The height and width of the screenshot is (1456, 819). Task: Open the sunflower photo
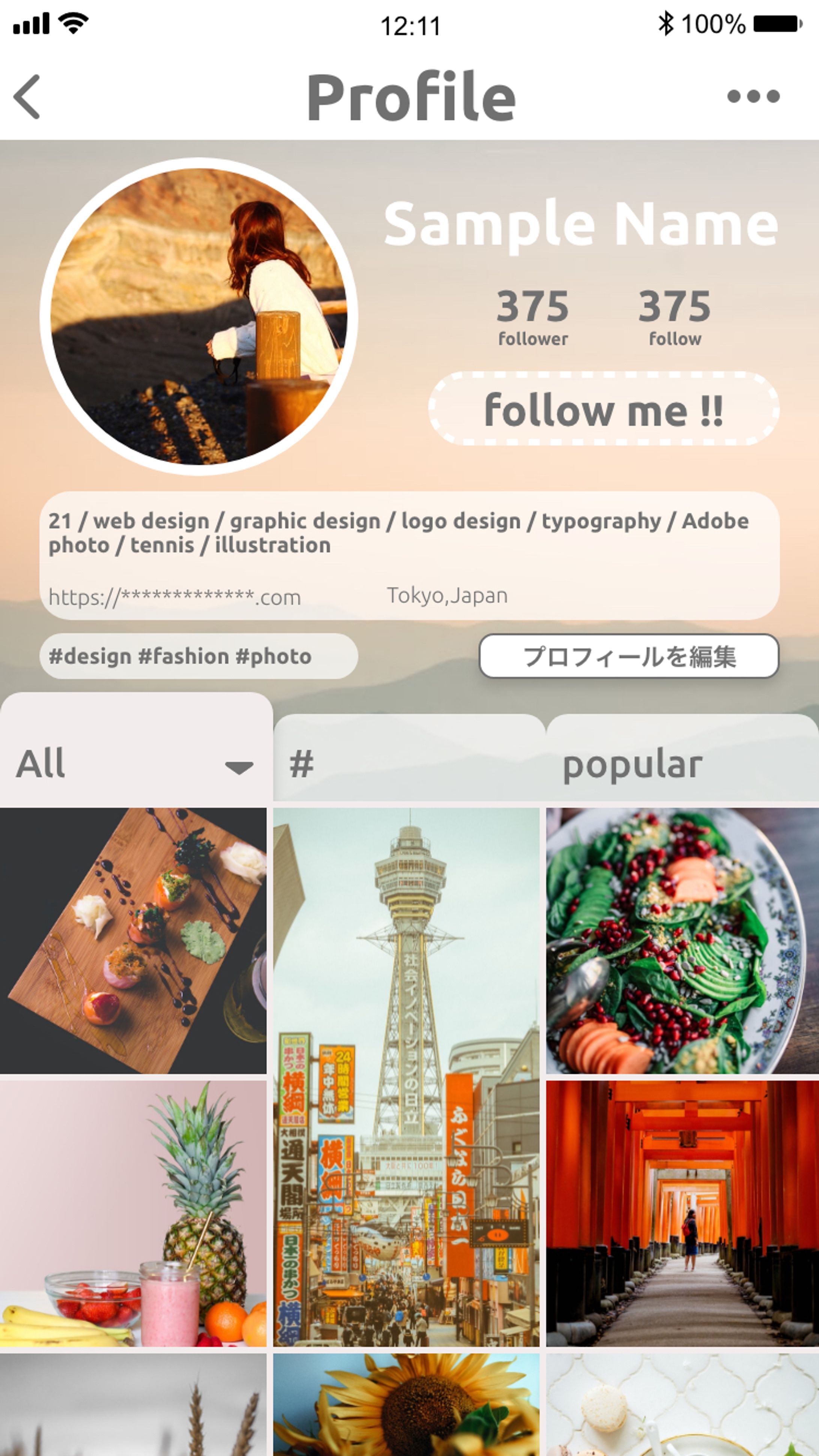tap(406, 1405)
